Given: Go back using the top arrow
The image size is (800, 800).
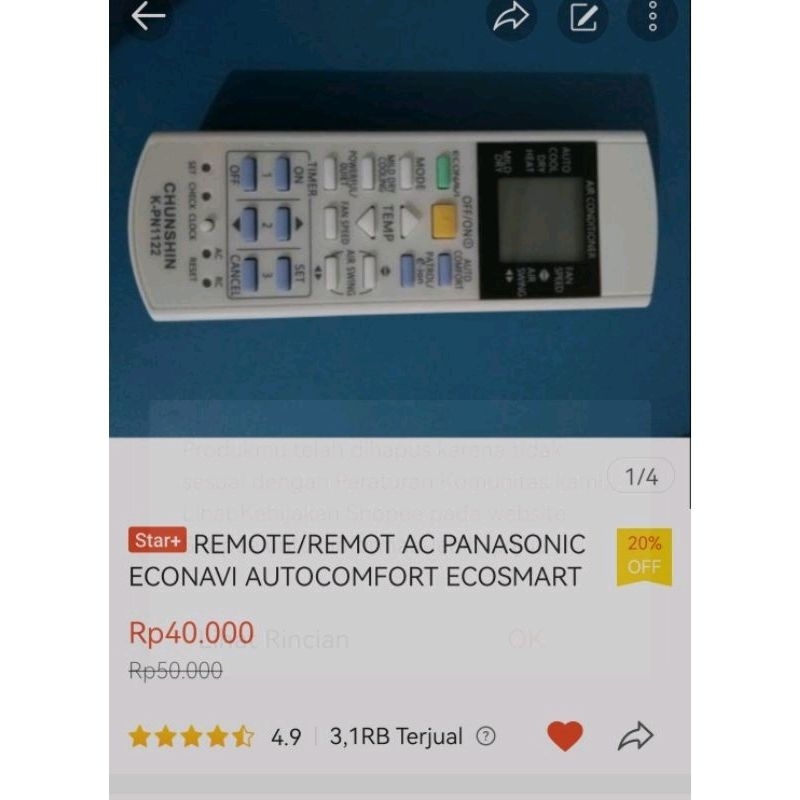Looking at the screenshot, I should (148, 16).
